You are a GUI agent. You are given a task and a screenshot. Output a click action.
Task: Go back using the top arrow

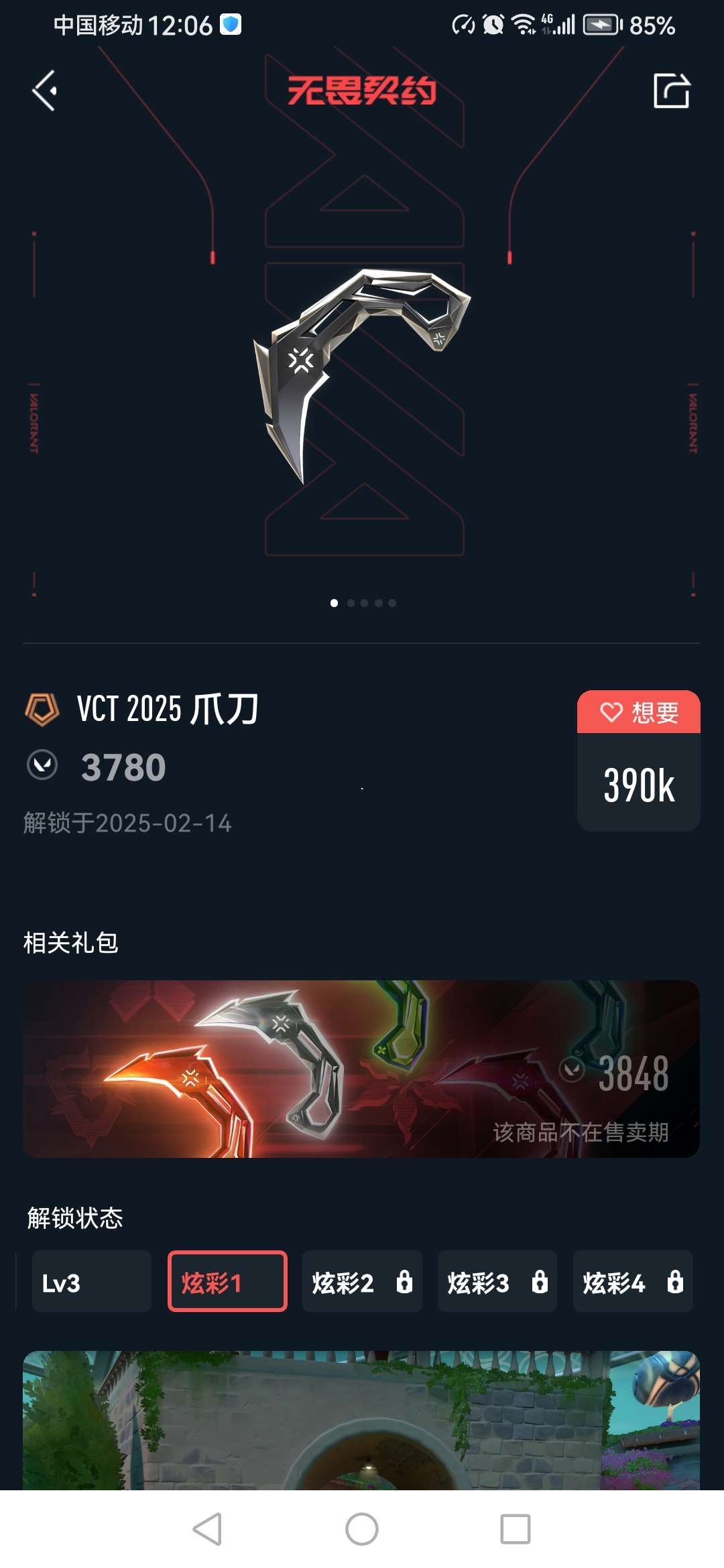(45, 90)
